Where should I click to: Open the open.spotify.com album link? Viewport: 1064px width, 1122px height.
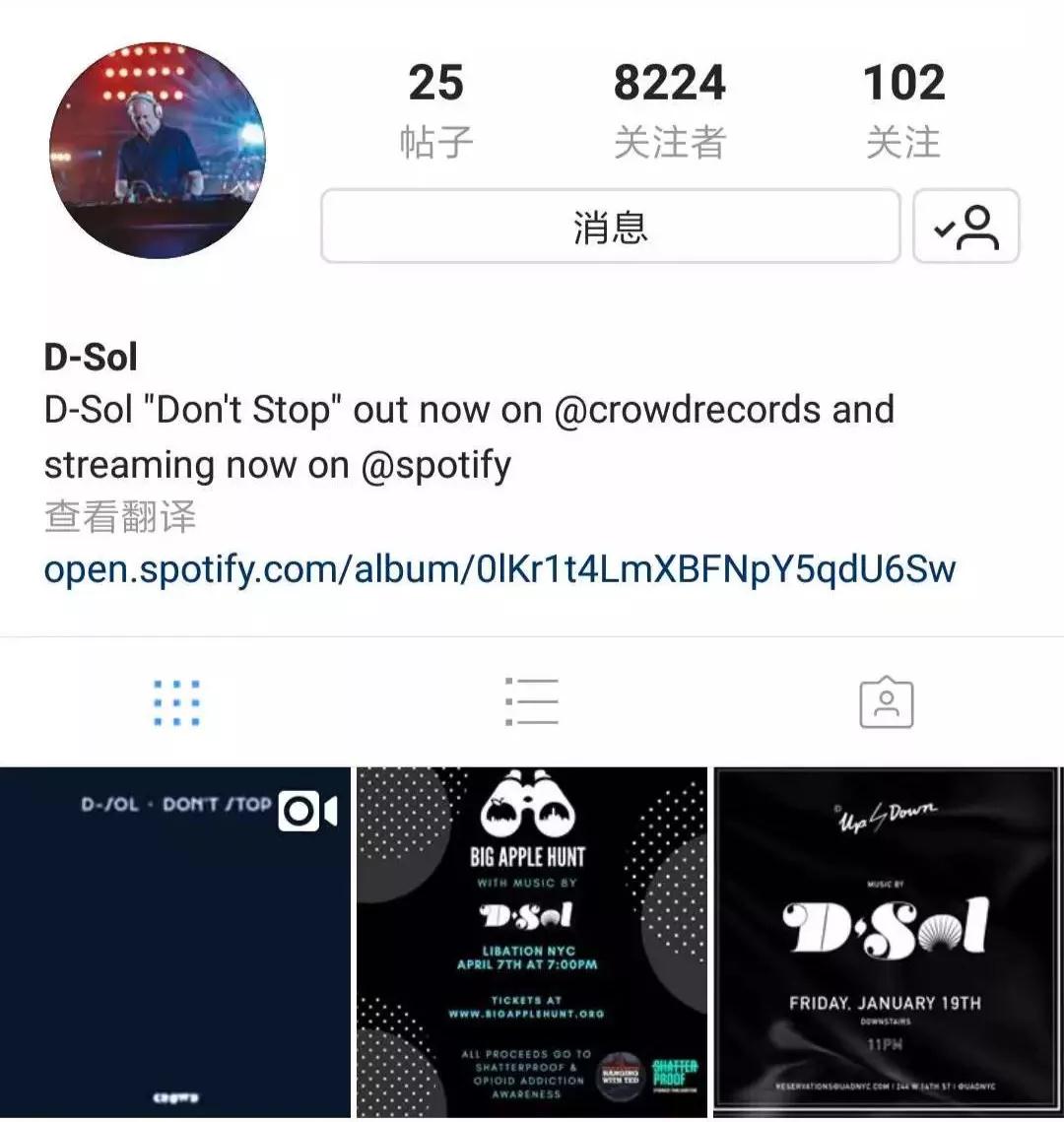(499, 568)
